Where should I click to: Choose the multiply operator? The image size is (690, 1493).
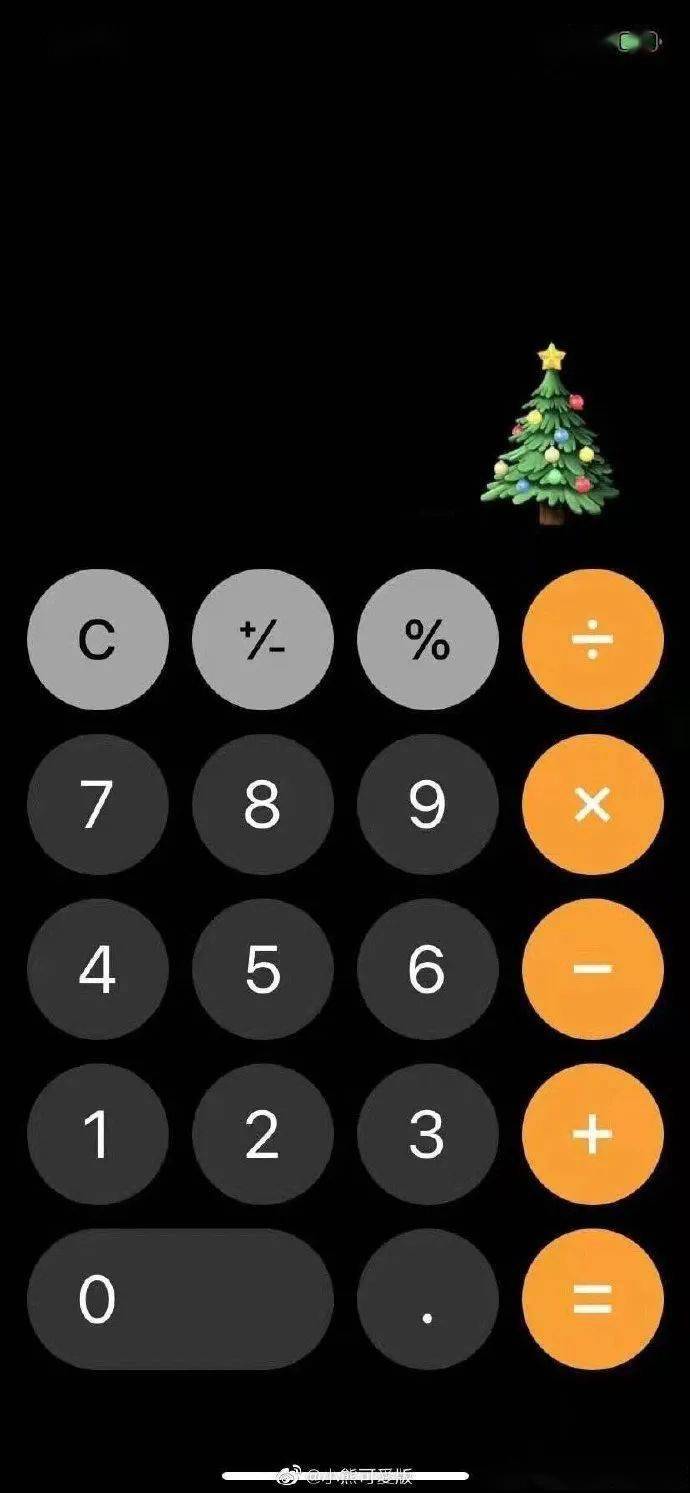click(x=593, y=805)
